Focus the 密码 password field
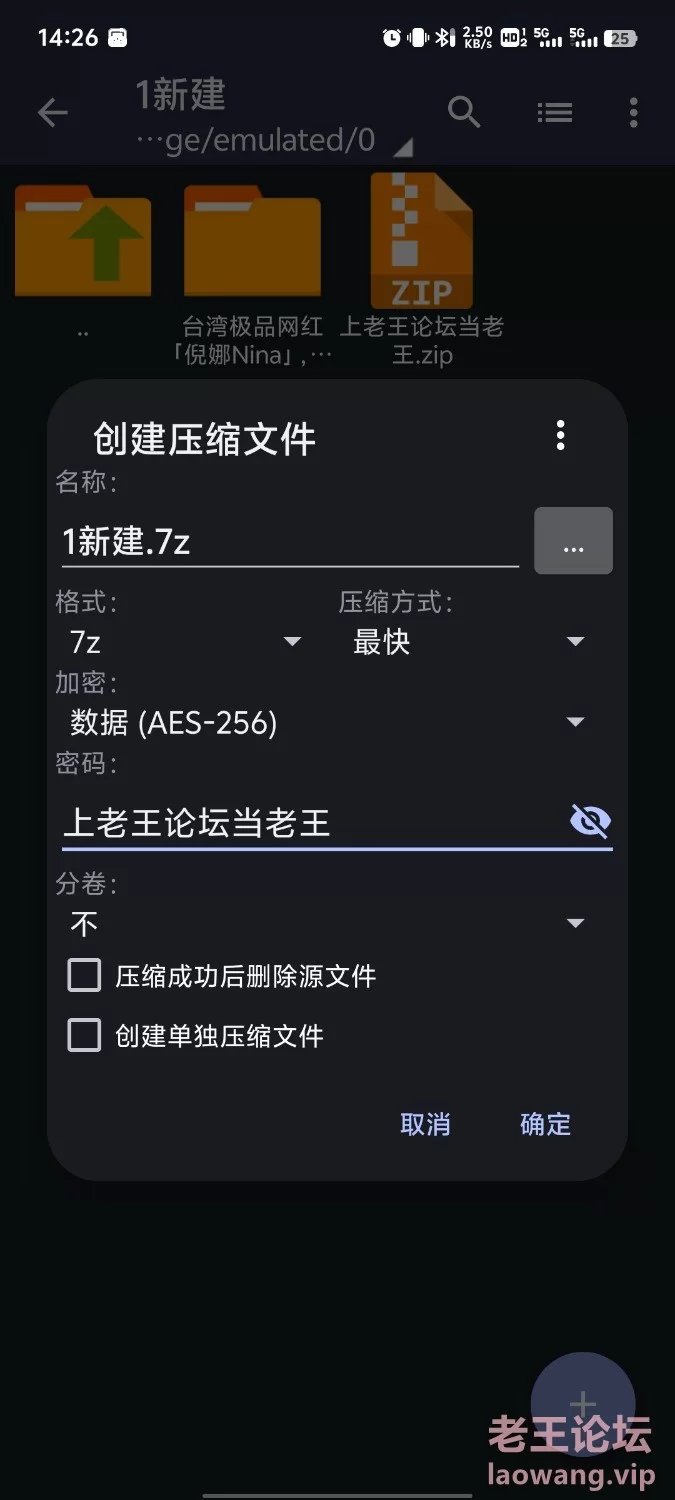 click(310, 823)
